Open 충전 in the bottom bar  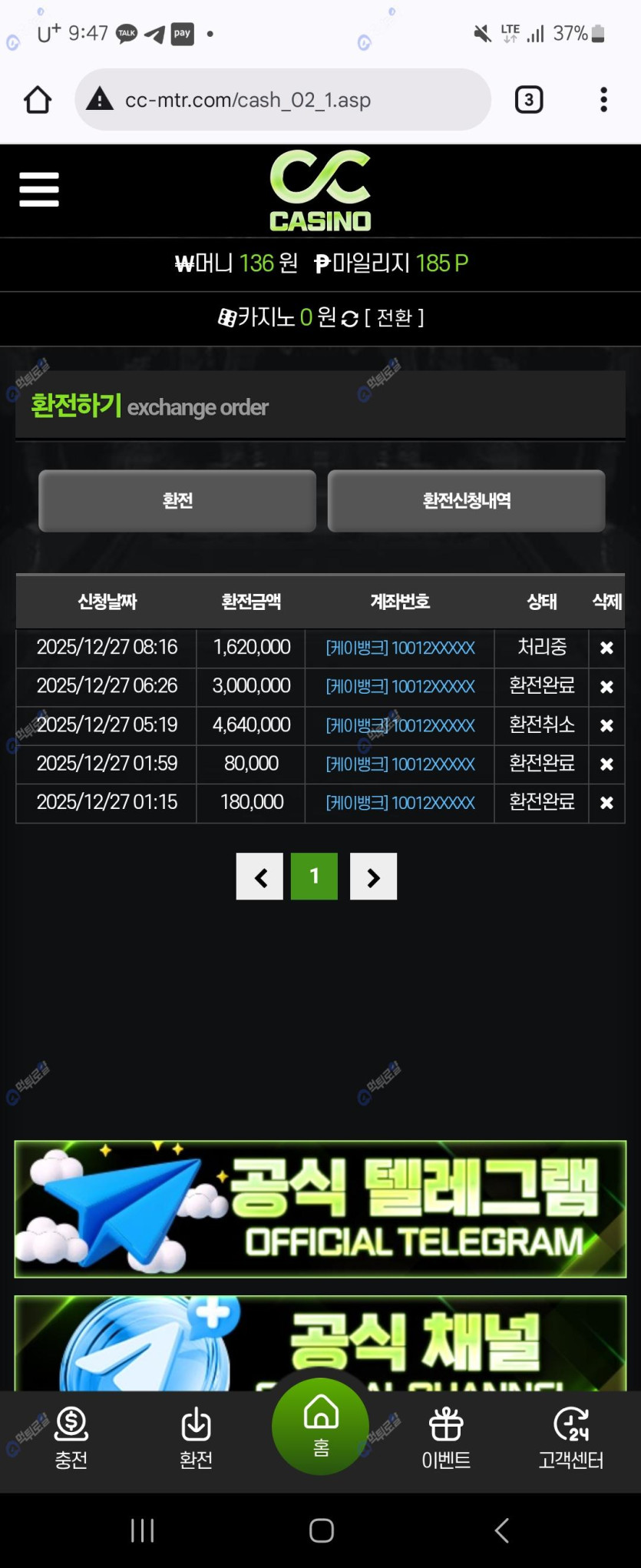click(x=71, y=1438)
